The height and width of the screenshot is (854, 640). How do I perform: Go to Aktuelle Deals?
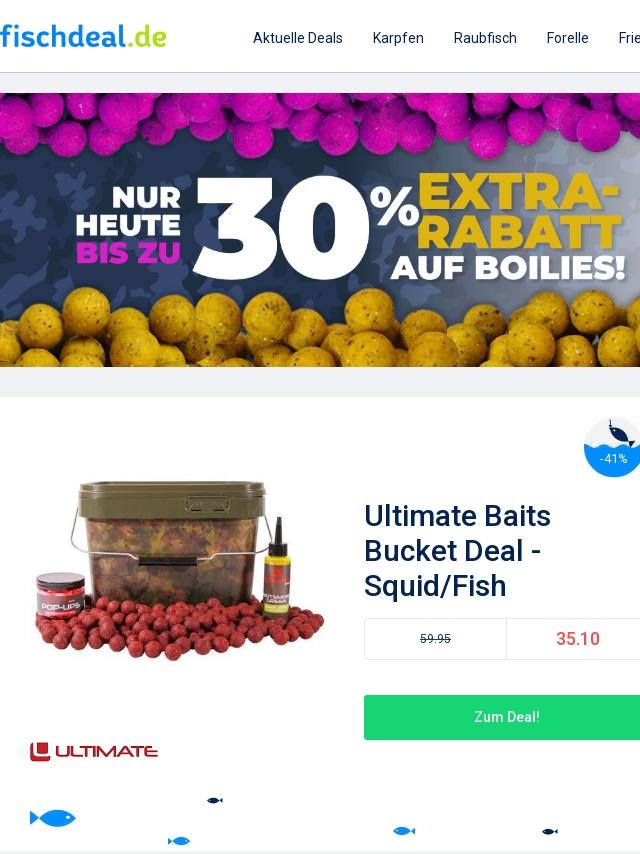297,38
